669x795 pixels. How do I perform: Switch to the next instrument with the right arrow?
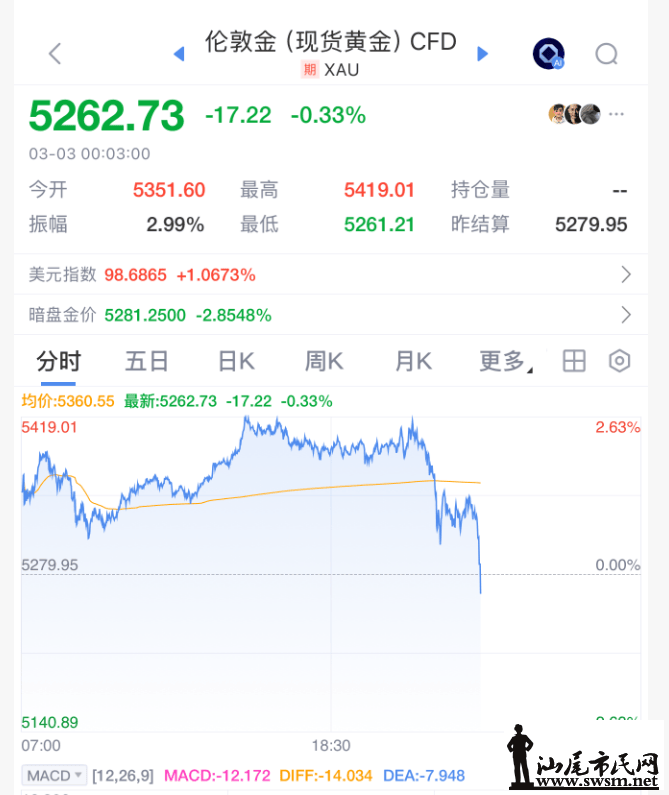pos(483,54)
